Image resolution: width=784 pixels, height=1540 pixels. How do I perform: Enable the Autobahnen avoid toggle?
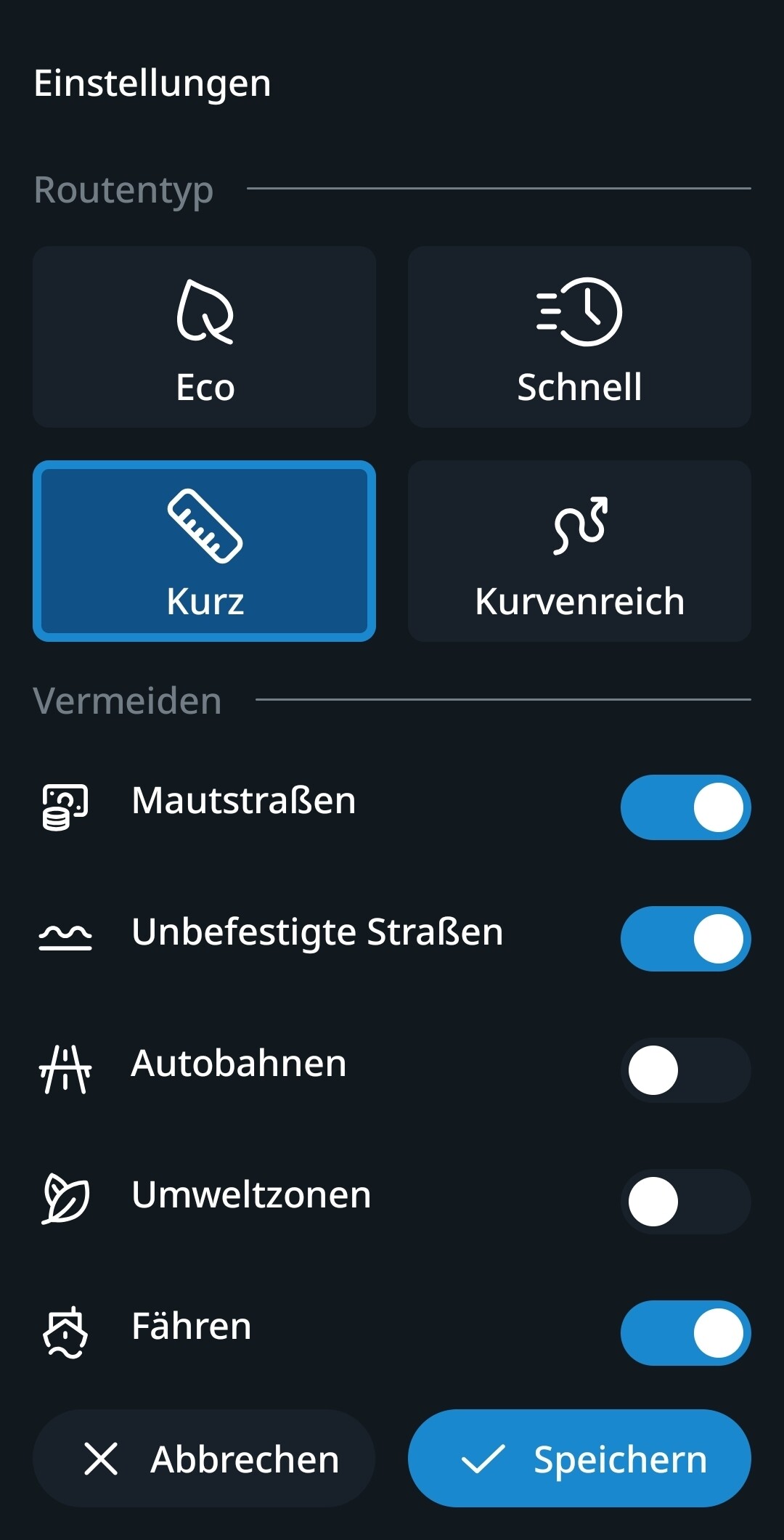coord(685,1070)
